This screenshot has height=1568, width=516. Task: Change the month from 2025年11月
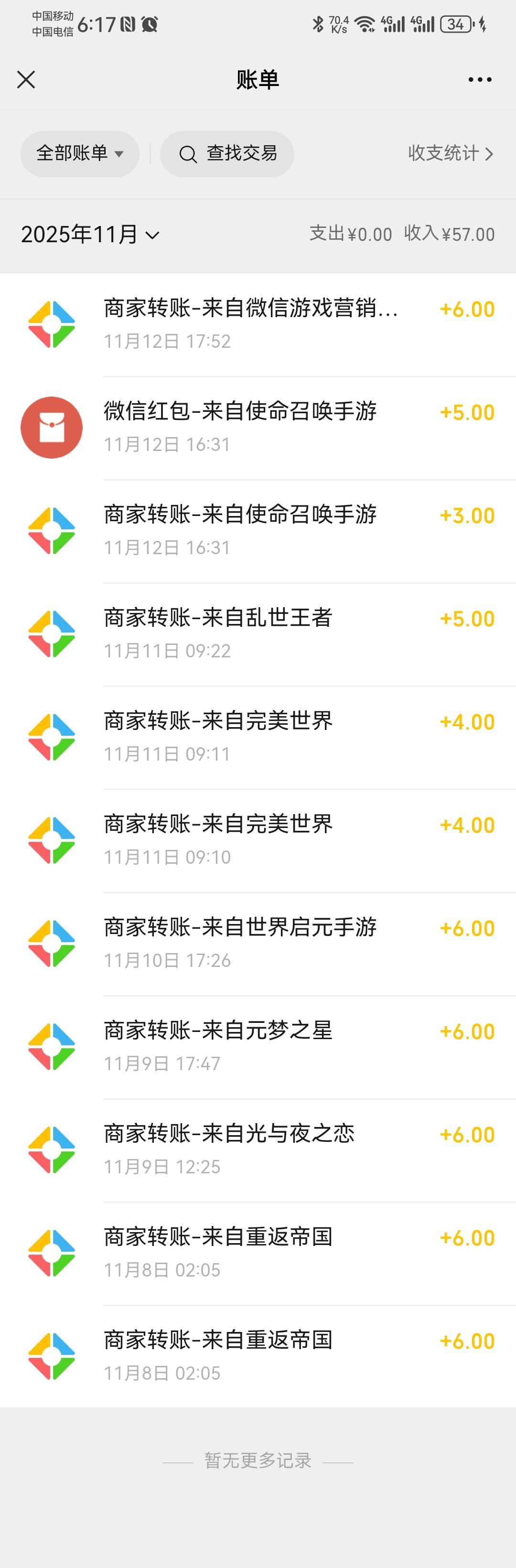click(90, 235)
